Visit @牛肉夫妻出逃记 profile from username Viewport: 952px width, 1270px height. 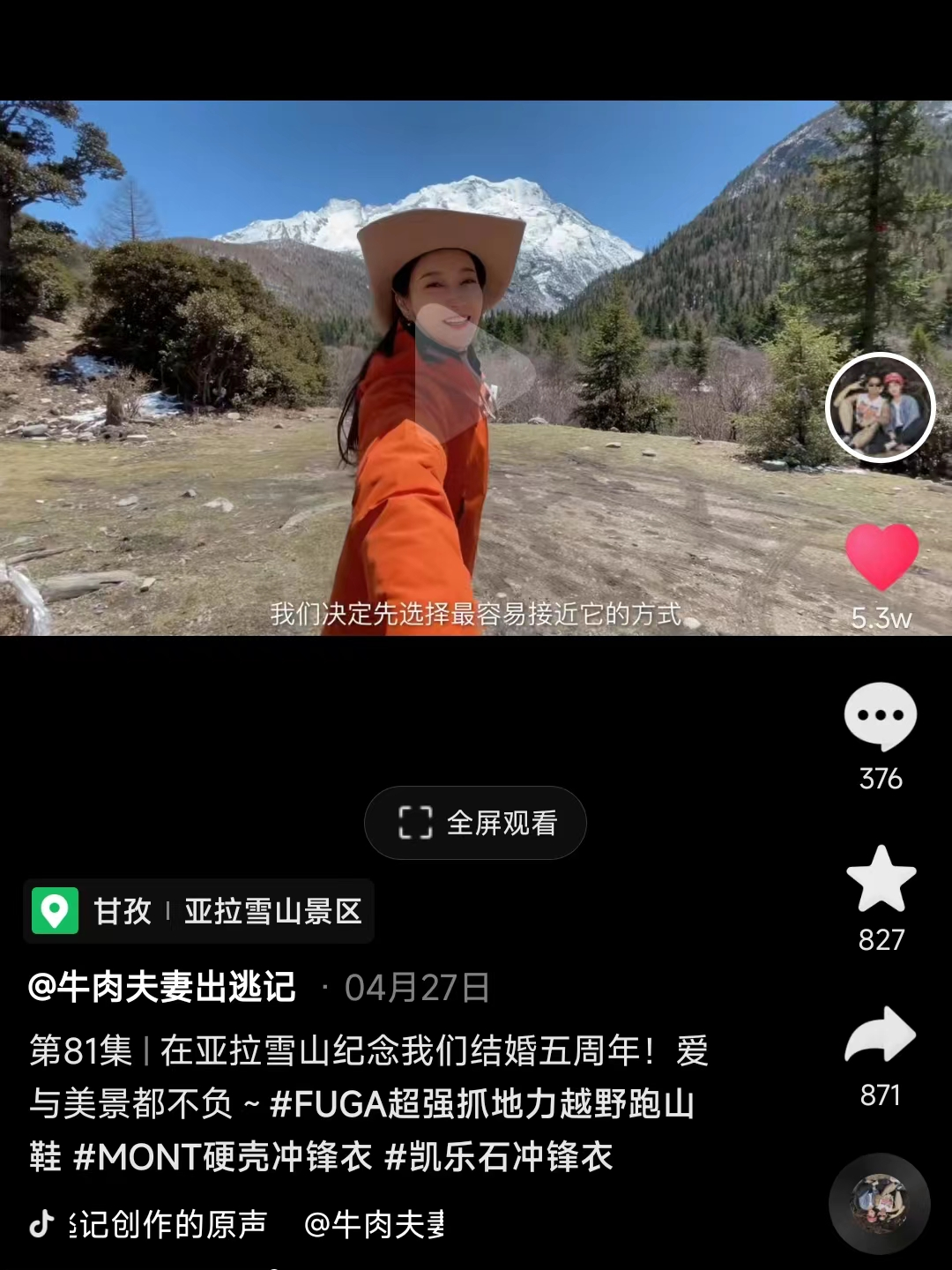click(x=162, y=987)
